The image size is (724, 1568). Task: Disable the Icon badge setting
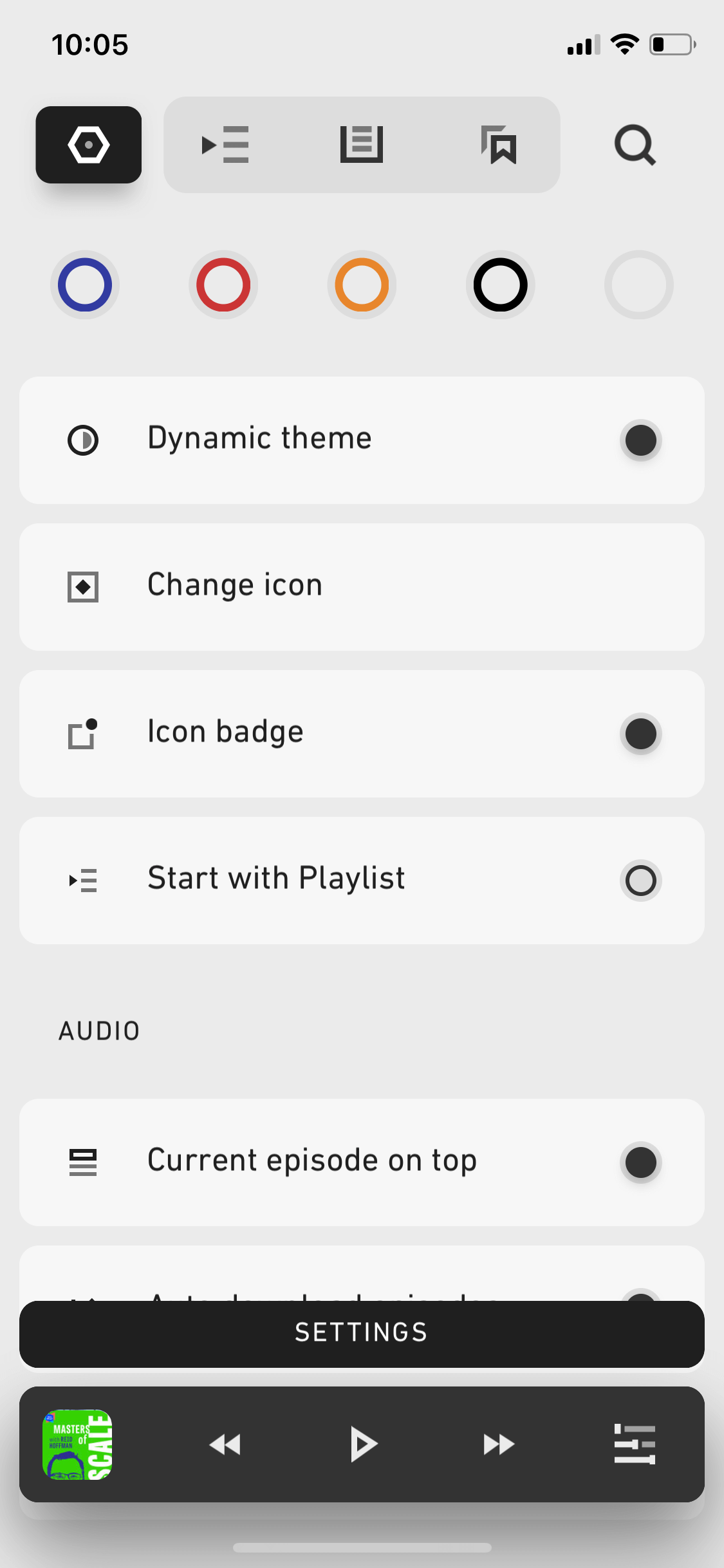tap(641, 734)
